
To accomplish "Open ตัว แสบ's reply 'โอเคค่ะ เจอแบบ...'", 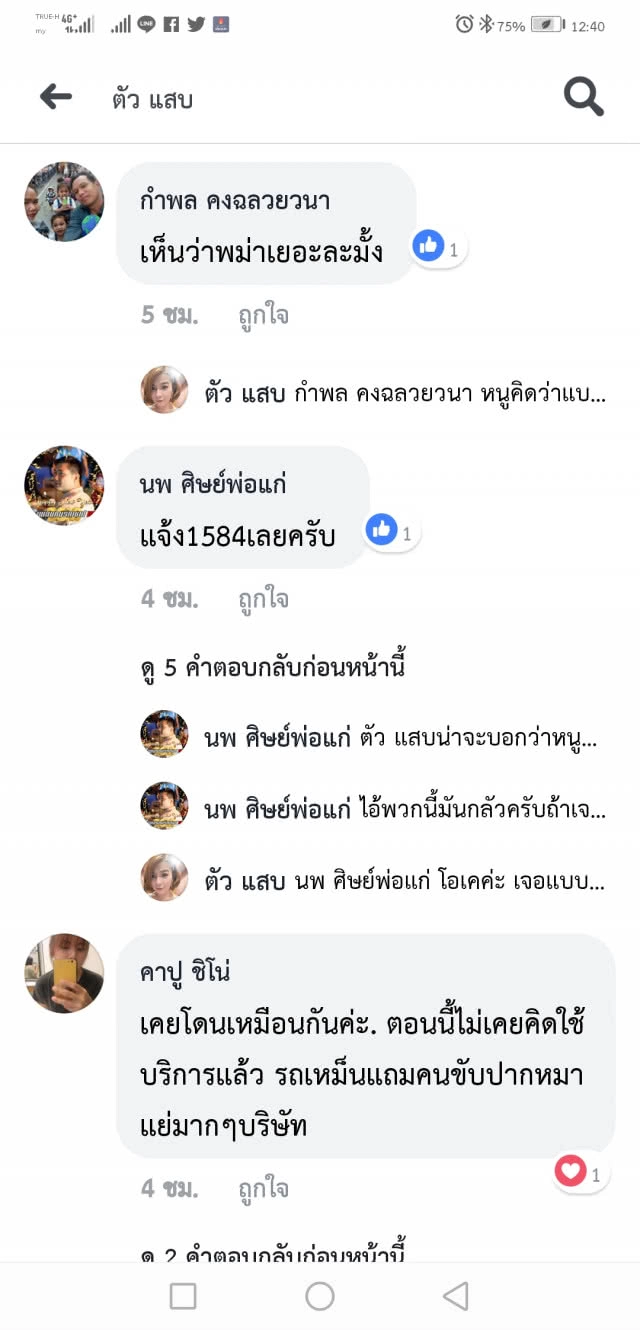I will point(404,880).
